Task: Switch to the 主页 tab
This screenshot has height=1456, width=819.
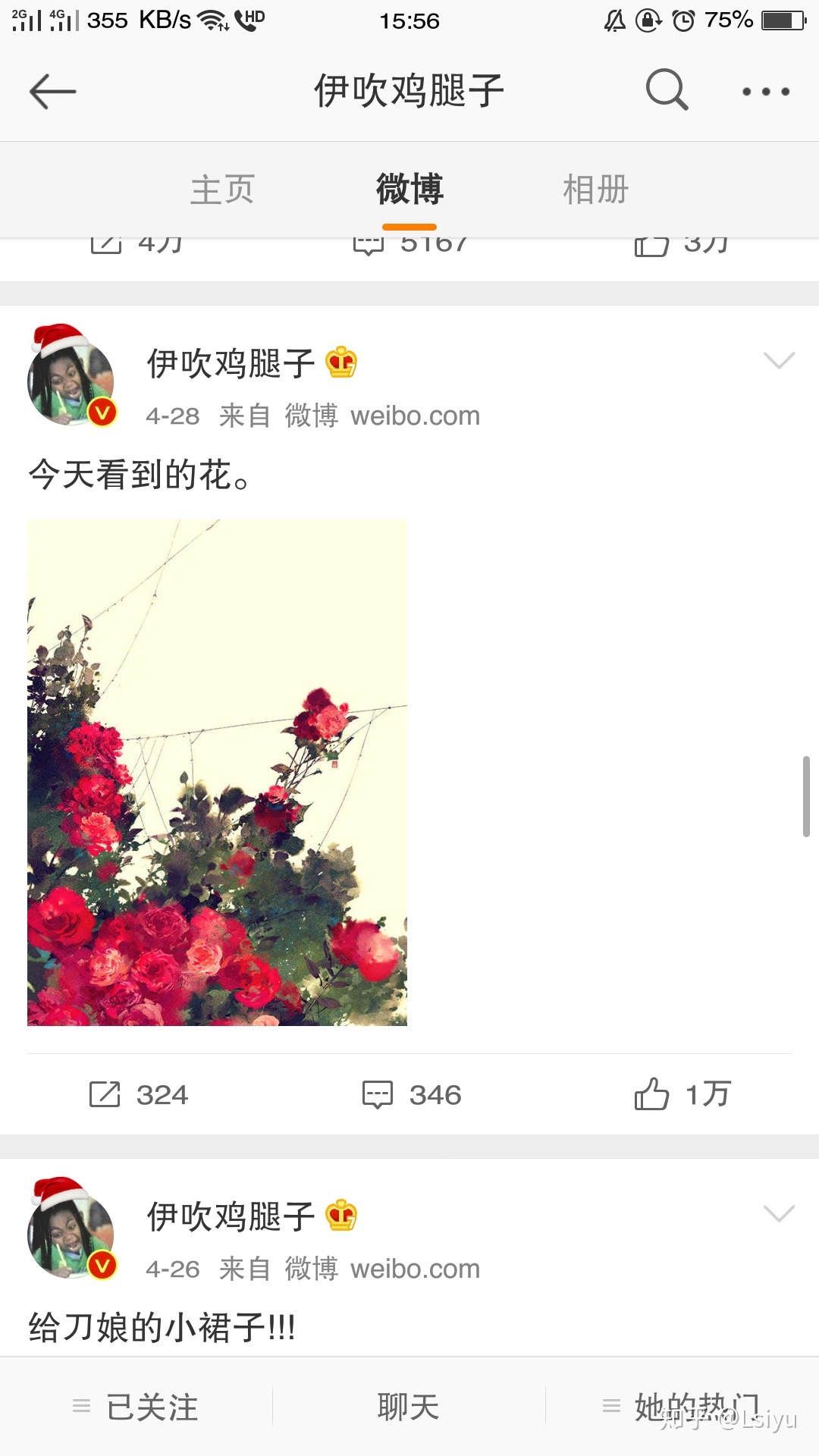Action: 222,190
